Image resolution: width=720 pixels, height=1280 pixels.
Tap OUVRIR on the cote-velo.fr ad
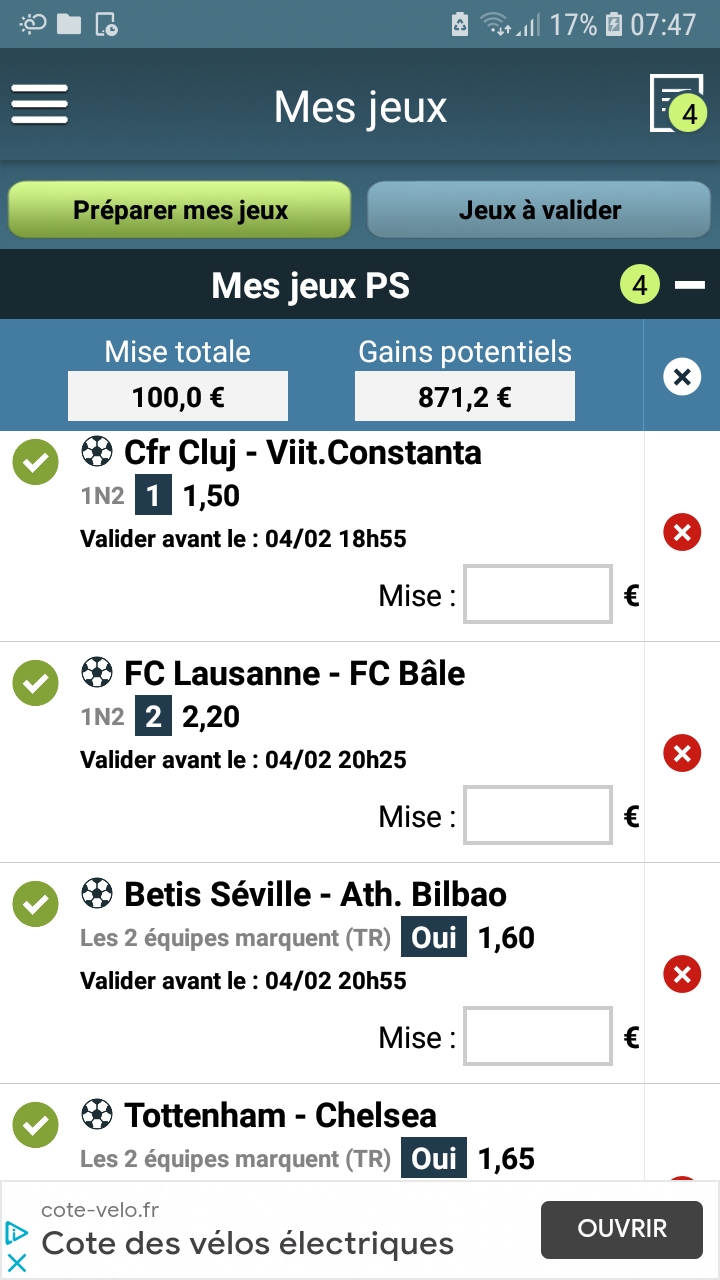point(622,1229)
